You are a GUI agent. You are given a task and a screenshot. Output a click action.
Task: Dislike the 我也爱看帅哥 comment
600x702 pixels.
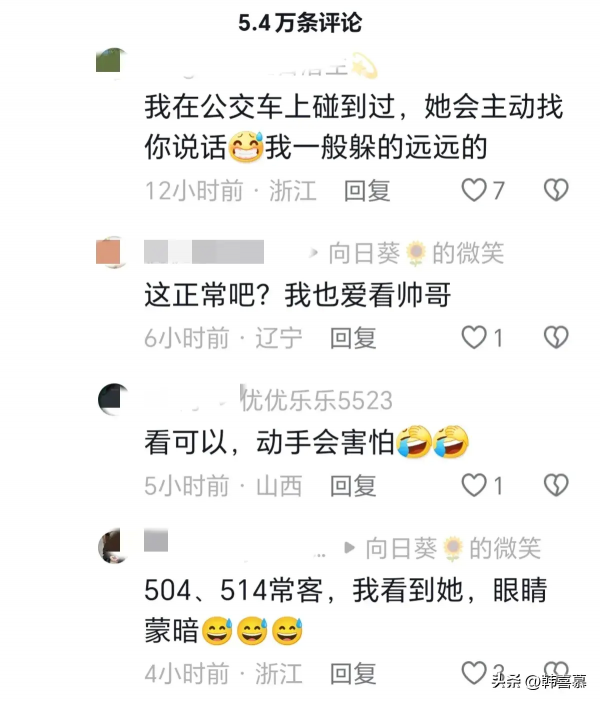pyautogui.click(x=556, y=338)
